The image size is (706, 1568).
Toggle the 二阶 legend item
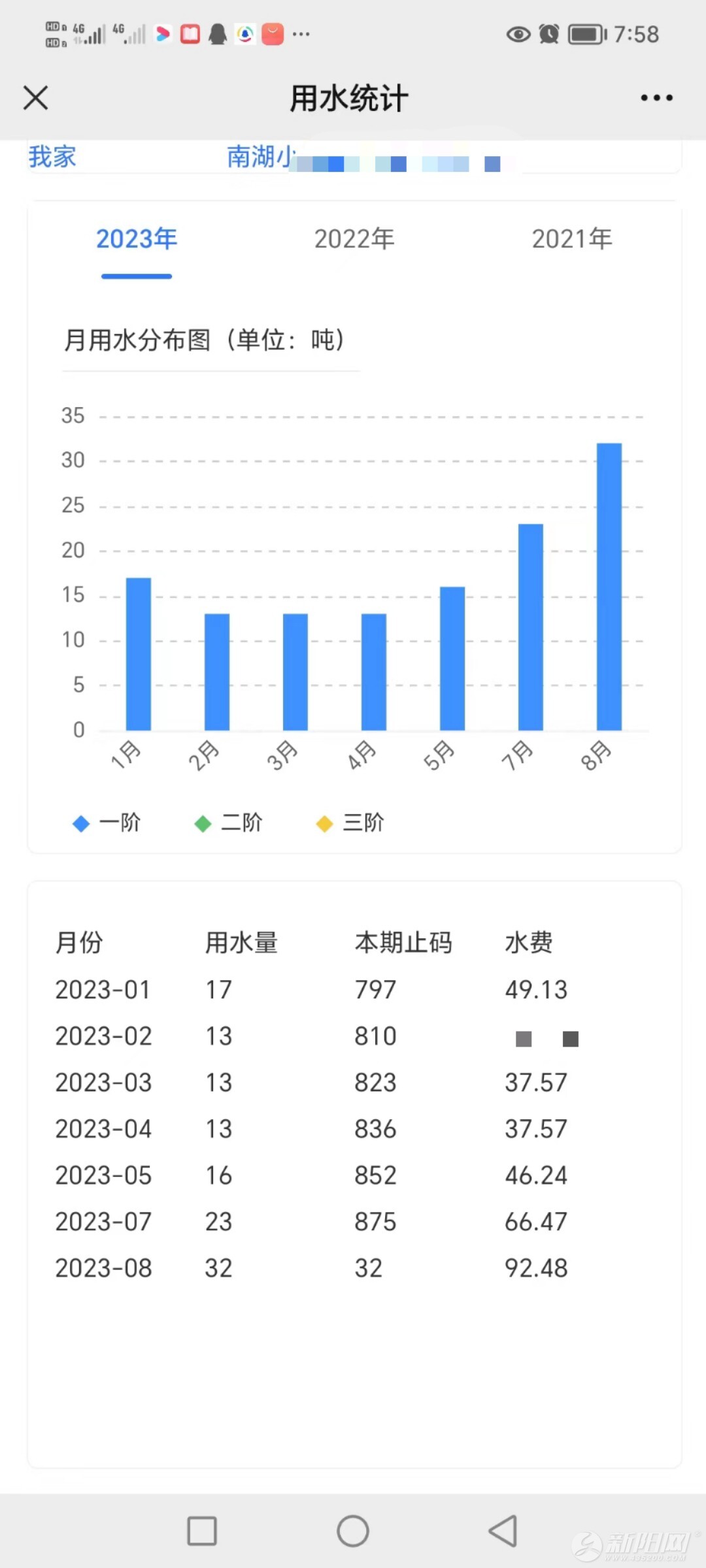click(229, 823)
